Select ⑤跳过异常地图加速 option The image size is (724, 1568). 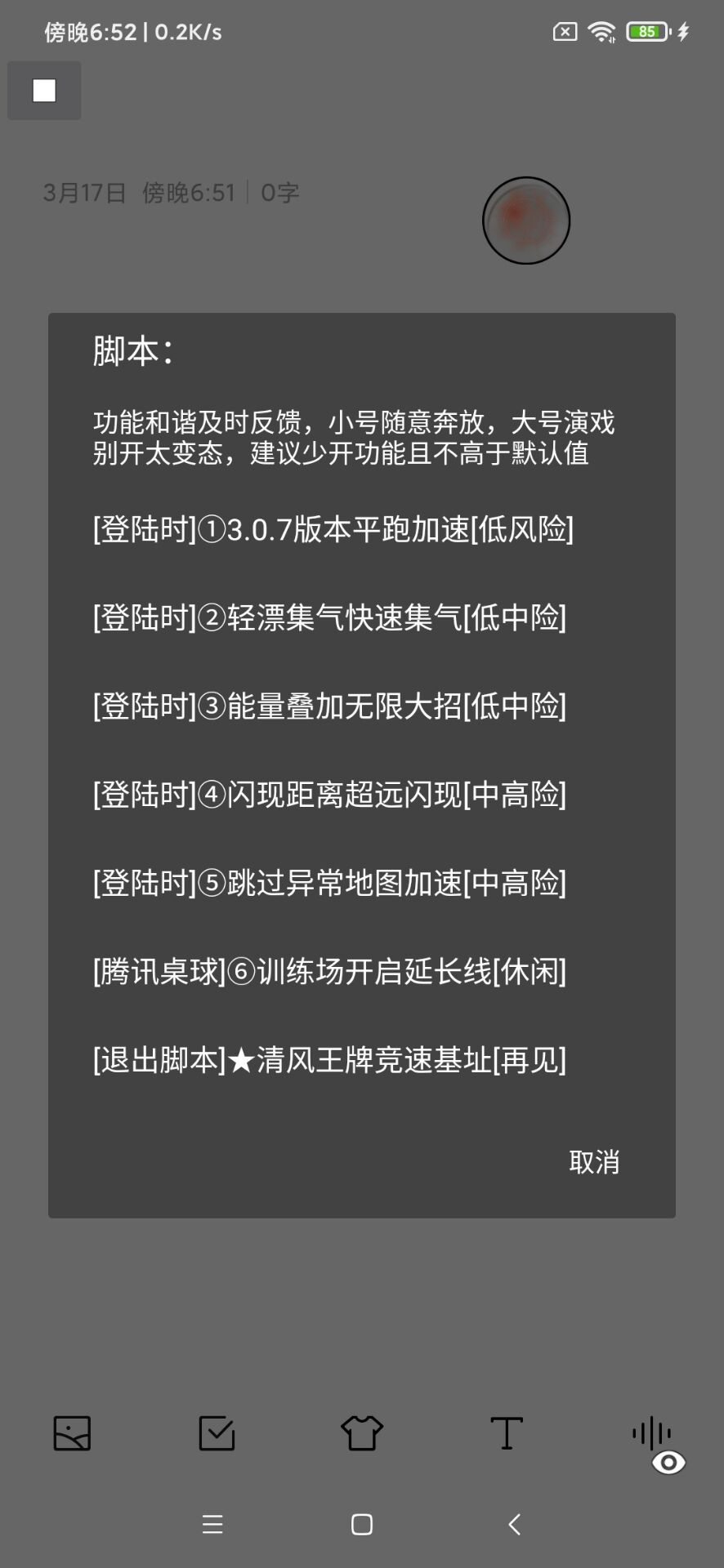pos(329,883)
